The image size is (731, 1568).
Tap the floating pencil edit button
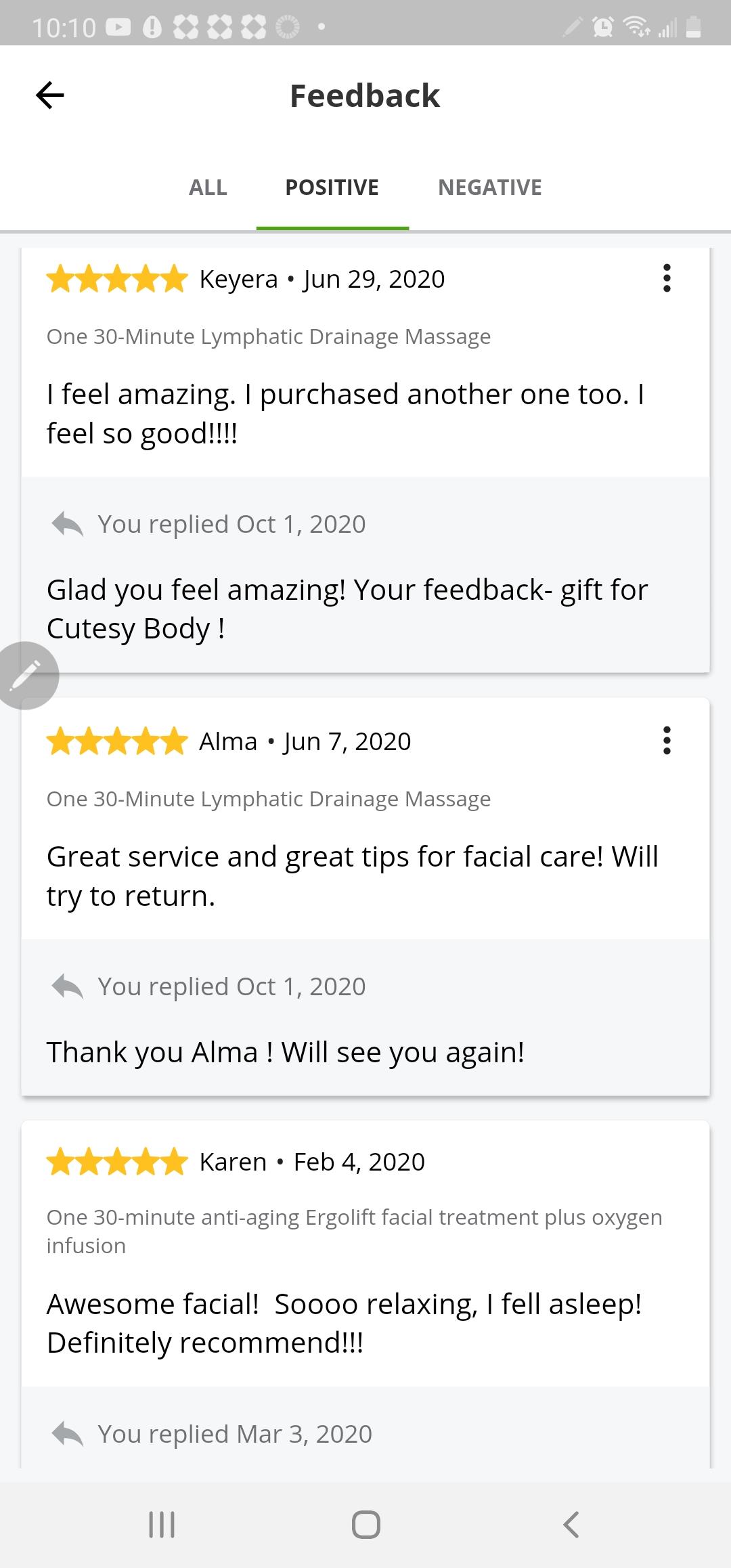click(x=26, y=675)
